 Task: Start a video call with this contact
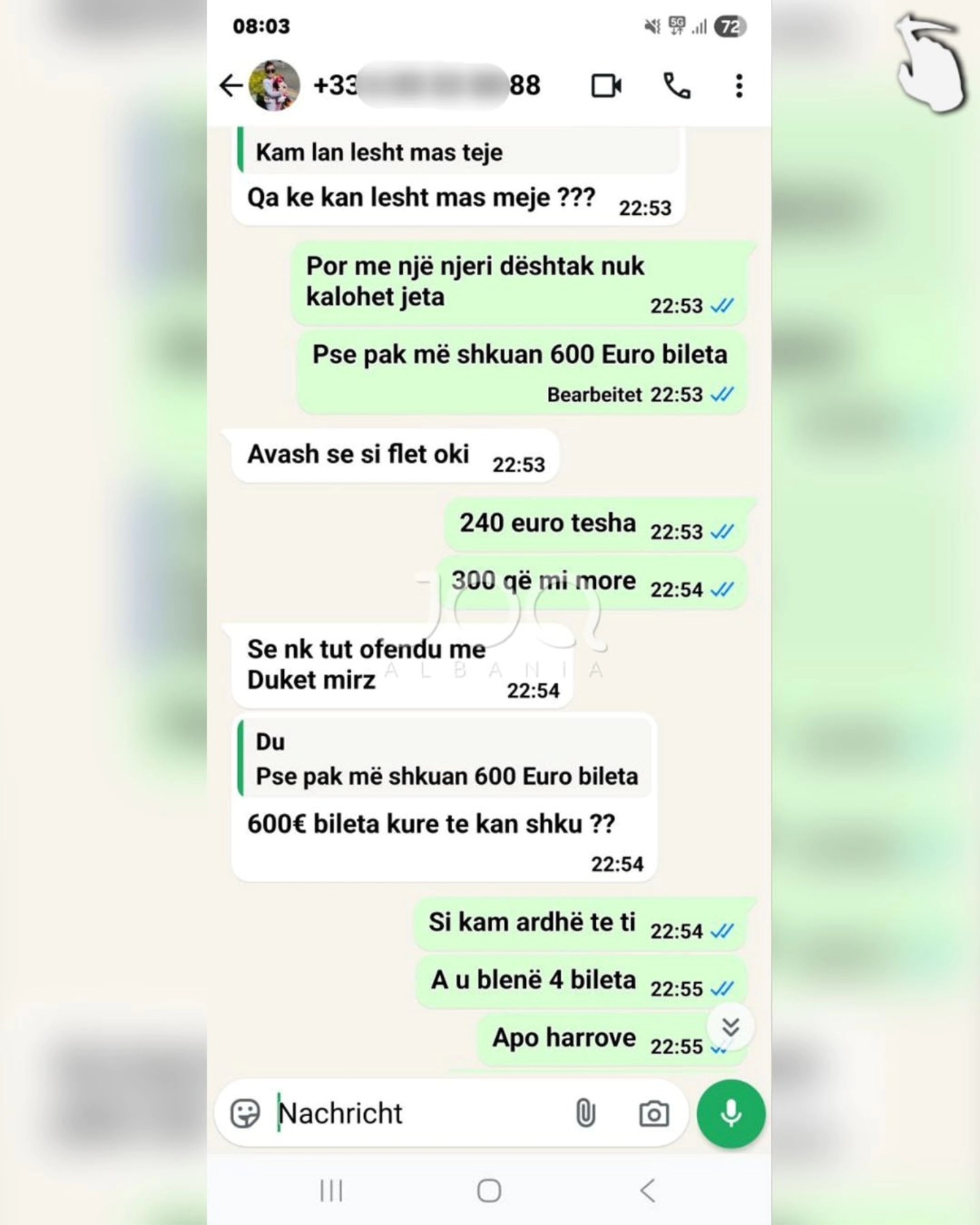(606, 86)
